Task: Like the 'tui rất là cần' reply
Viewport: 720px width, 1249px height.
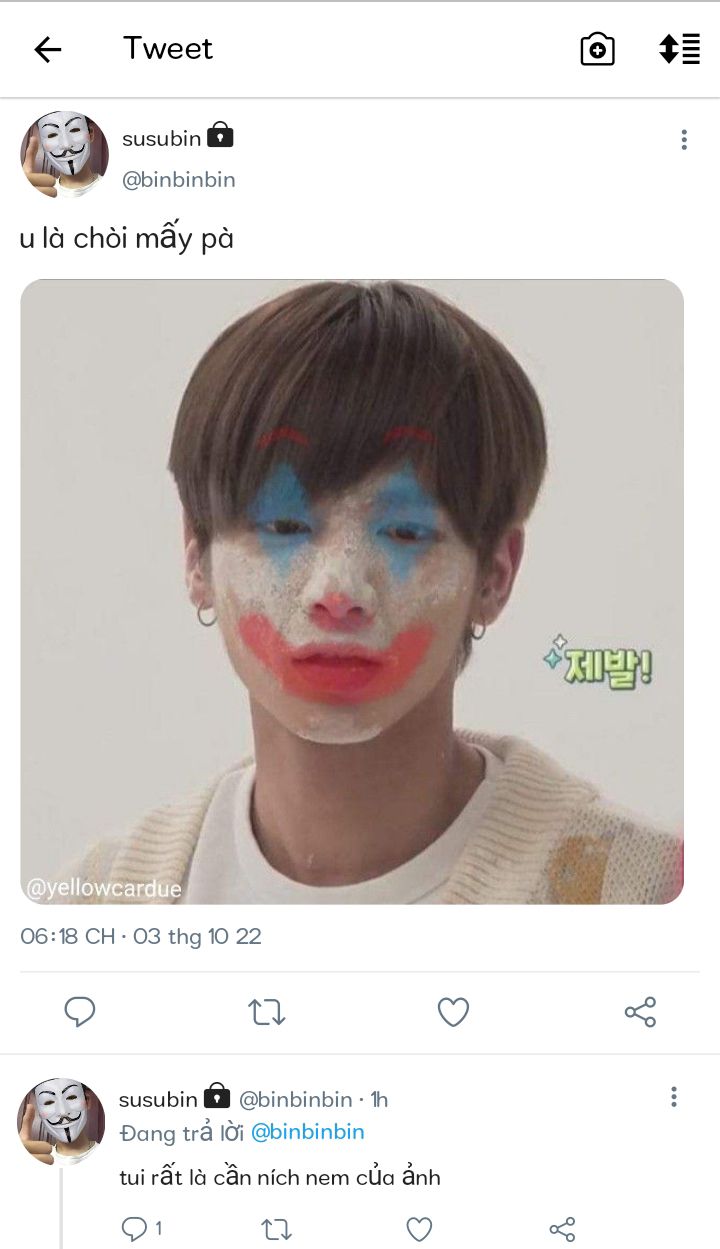Action: tap(419, 1229)
